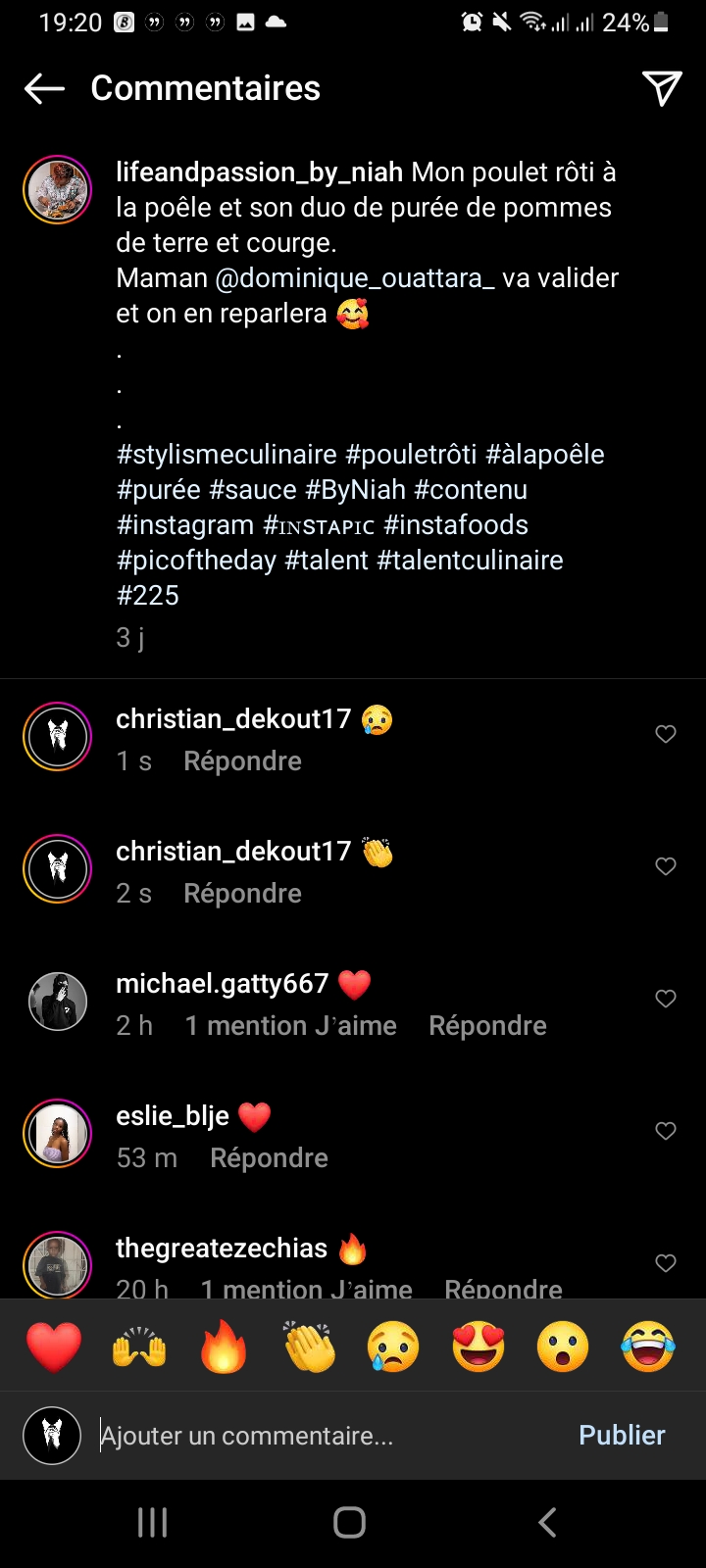Share the post via the paper plane icon
Screen dimensions: 706x1568
coord(662,88)
